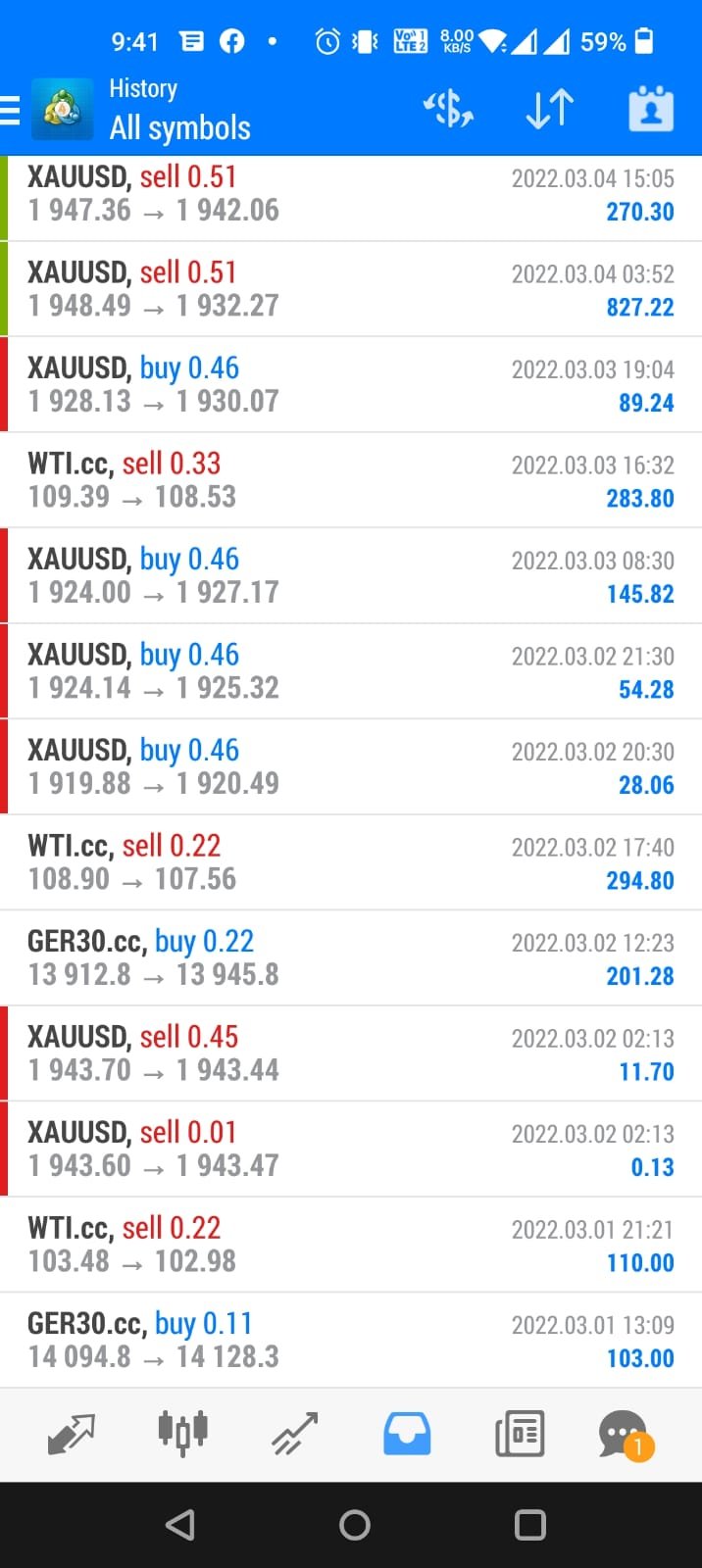
Task: Expand the XAUUSD buy trade with profit 89.24
Action: click(x=351, y=384)
